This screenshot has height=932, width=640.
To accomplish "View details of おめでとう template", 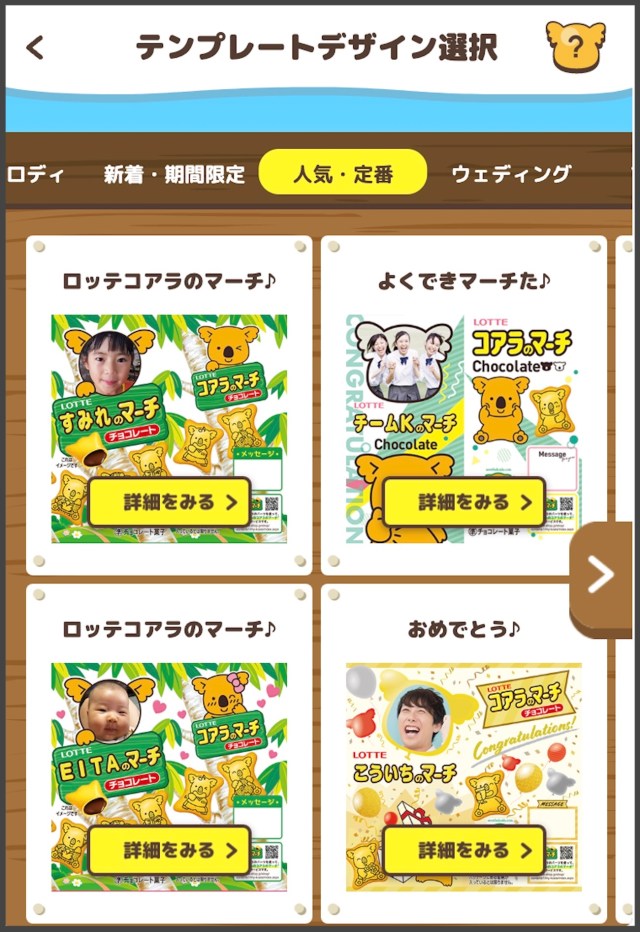I will tap(464, 850).
